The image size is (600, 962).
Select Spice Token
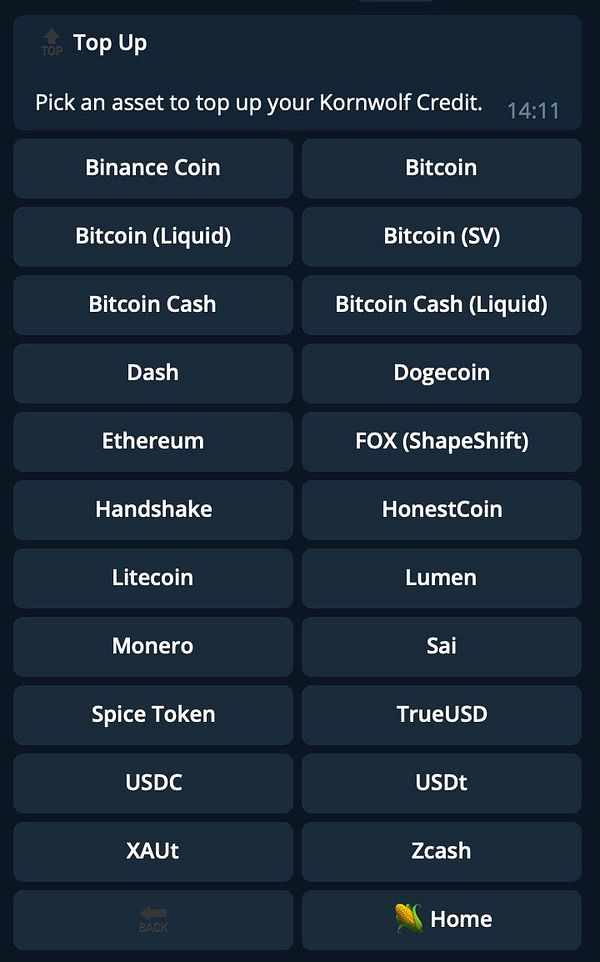pyautogui.click(x=153, y=714)
